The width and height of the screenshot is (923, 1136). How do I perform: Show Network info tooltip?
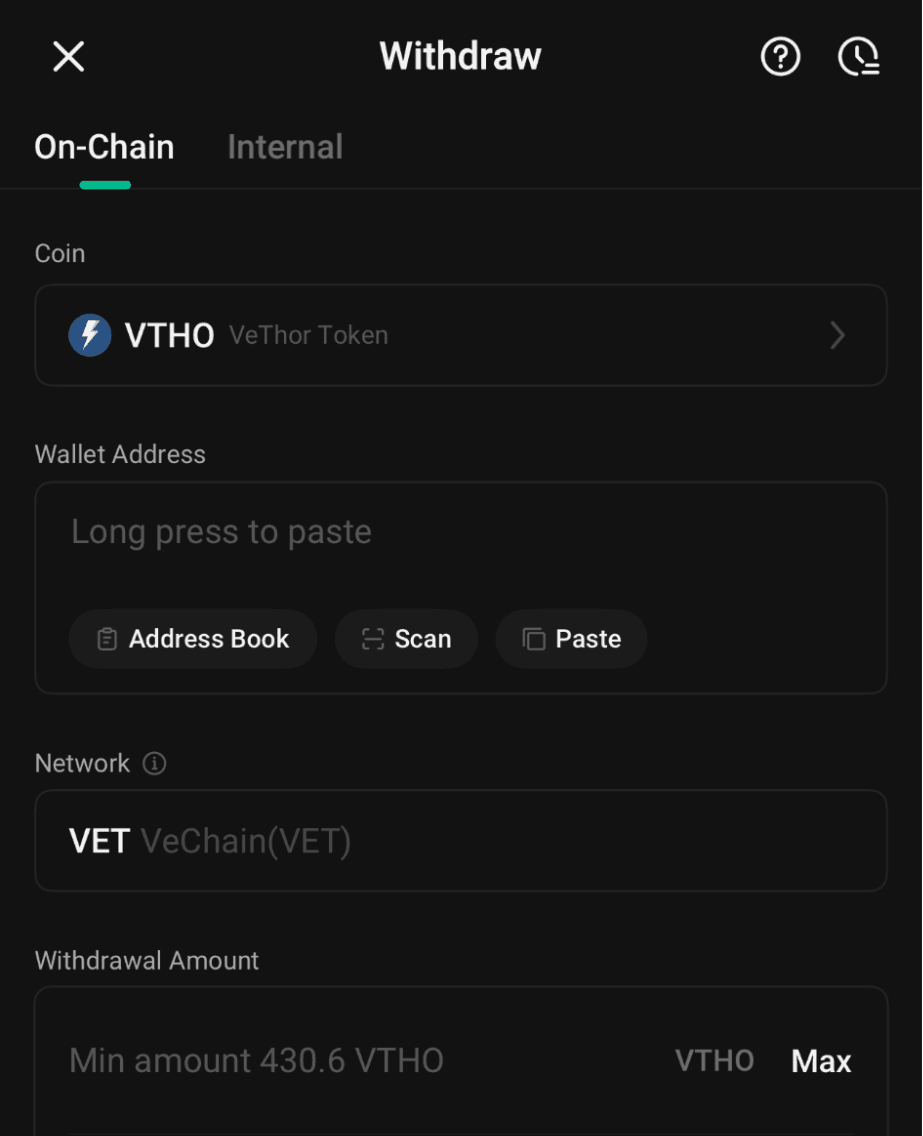point(154,764)
